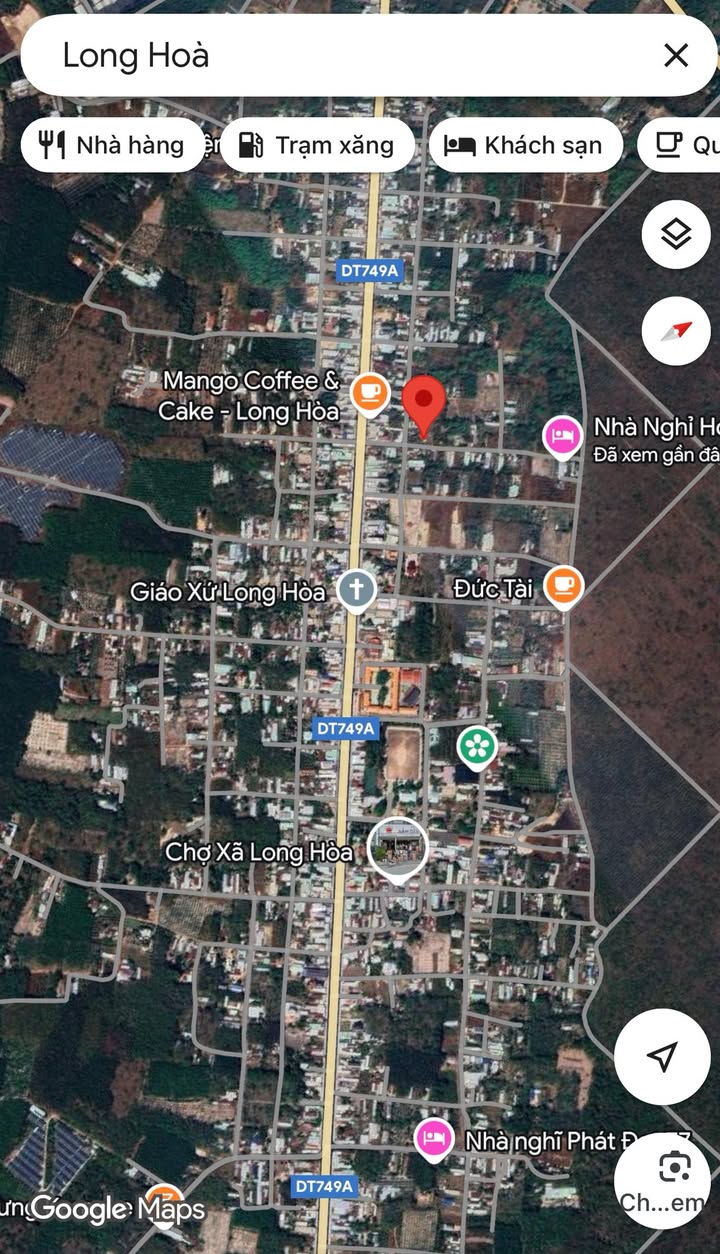Open the Đức Tài cafe marker
The height and width of the screenshot is (1254, 720).
[563, 586]
